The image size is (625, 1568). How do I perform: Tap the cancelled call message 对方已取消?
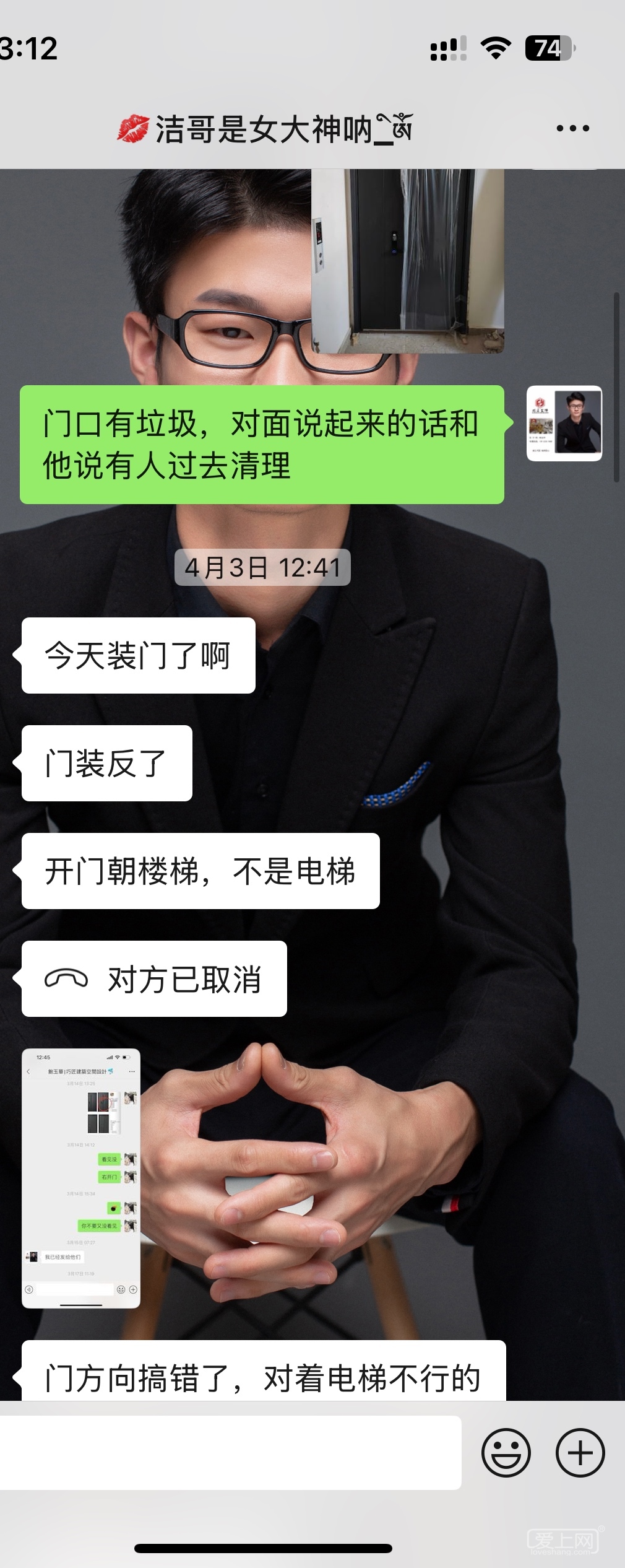[x=154, y=979]
